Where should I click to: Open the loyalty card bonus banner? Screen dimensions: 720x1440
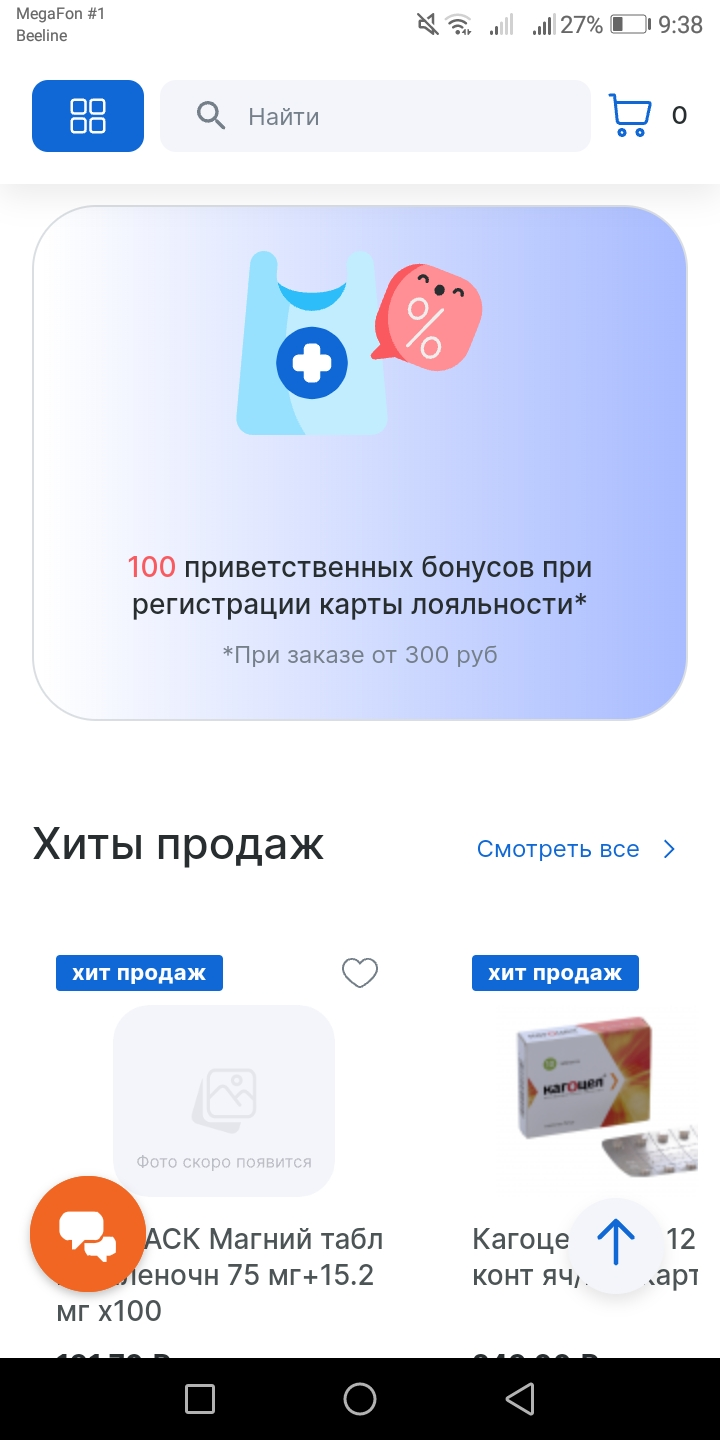point(360,463)
